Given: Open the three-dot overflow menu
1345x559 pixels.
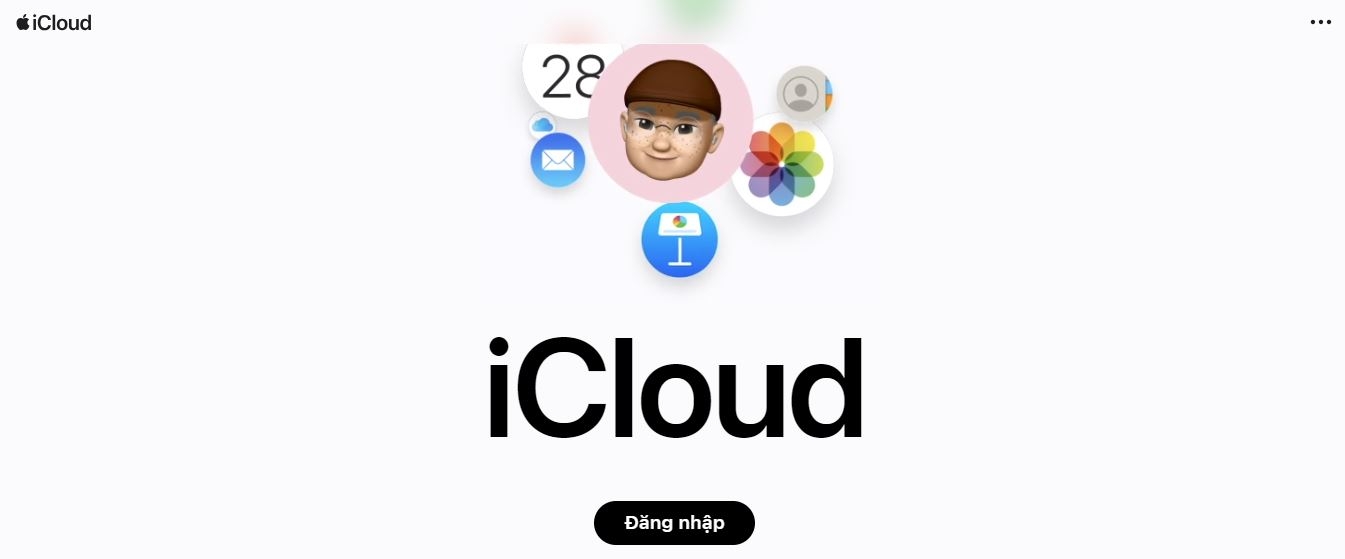Looking at the screenshot, I should pyautogui.click(x=1320, y=22).
